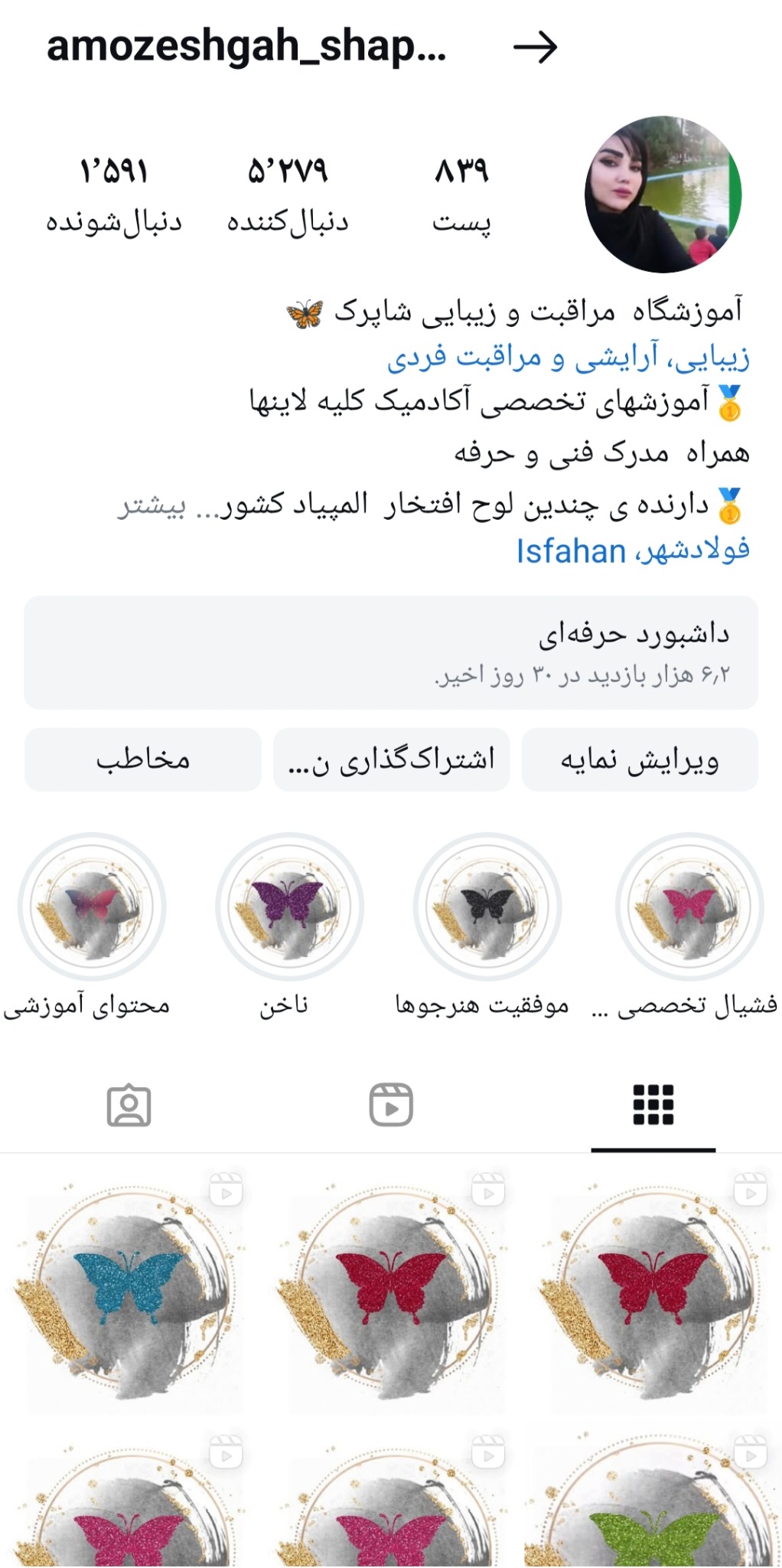782x1568 pixels.
Task: Open the following list (دنبال‌شونده)
Action: 114,195
